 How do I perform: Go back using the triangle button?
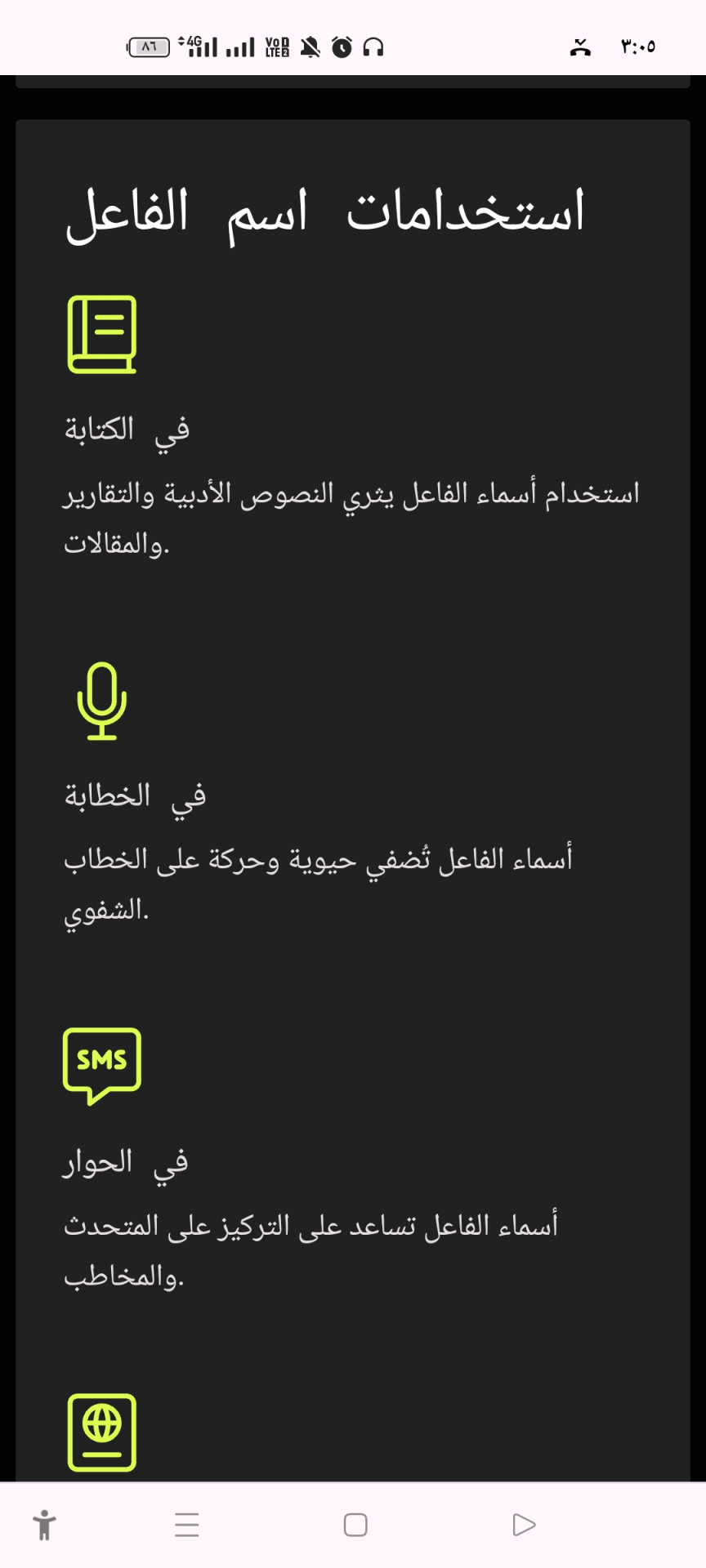point(524,1525)
